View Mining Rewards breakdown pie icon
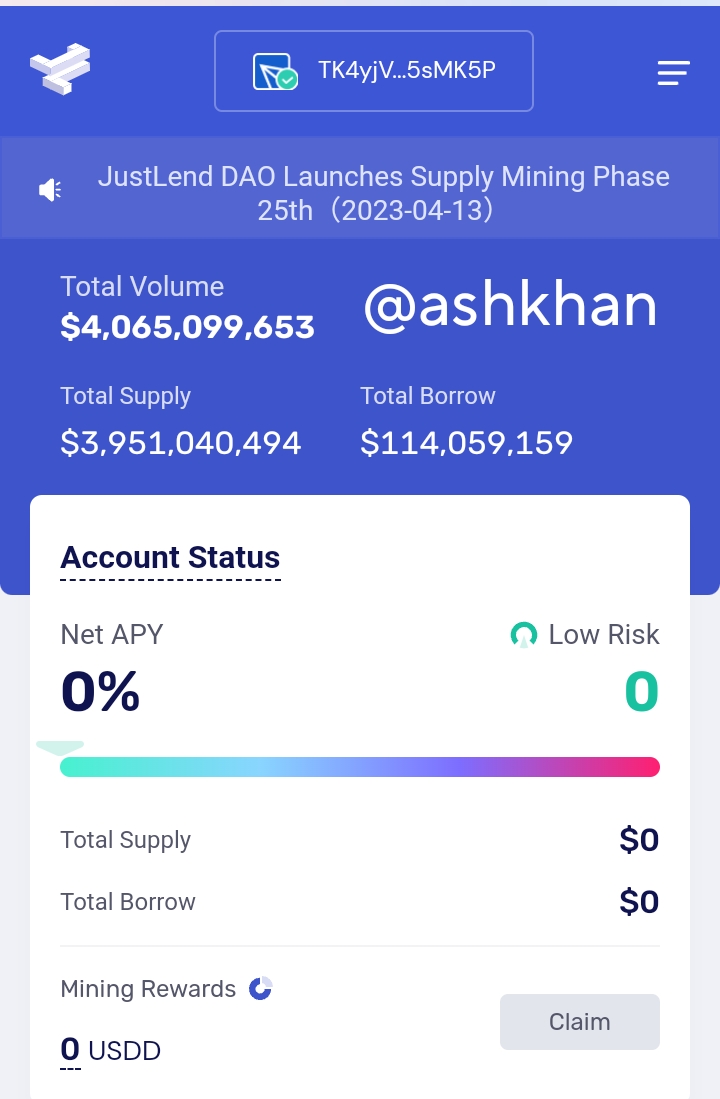720x1099 pixels. pyautogui.click(x=261, y=988)
